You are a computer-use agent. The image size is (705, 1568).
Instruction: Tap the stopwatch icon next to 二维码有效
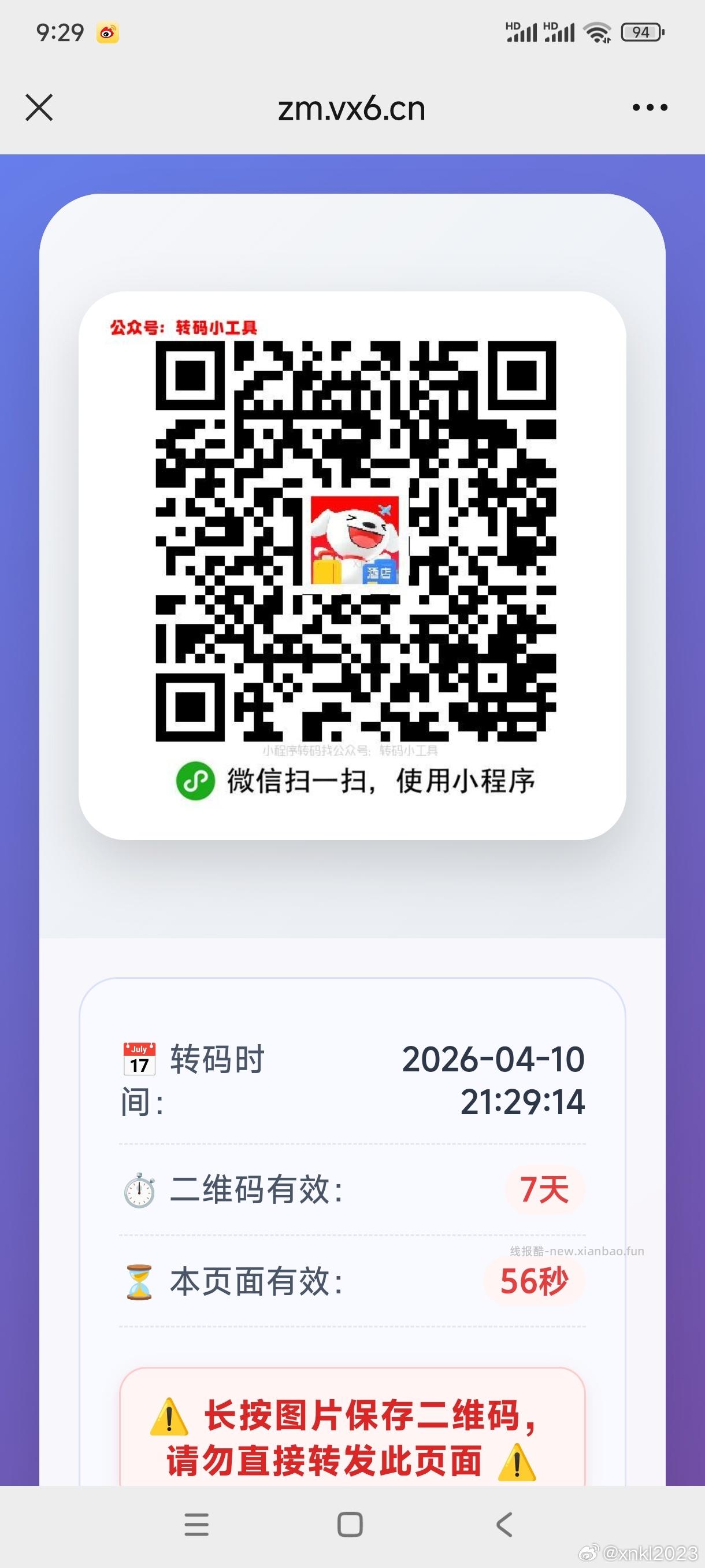[139, 1190]
